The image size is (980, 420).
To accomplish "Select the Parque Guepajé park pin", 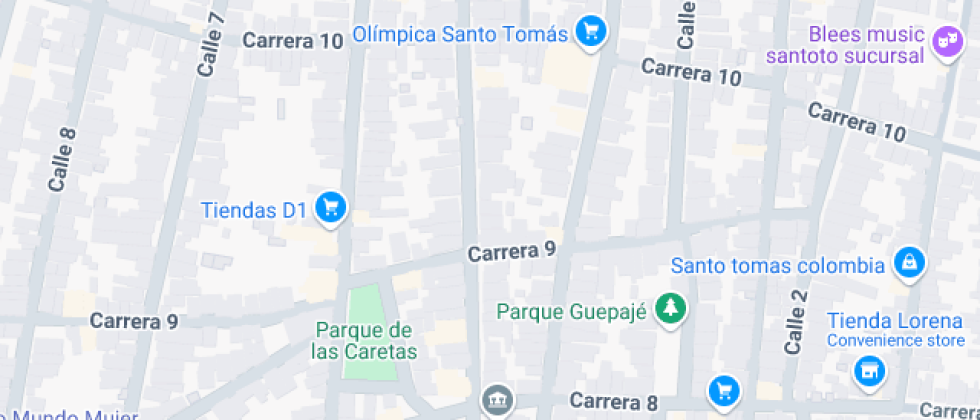I will (671, 308).
